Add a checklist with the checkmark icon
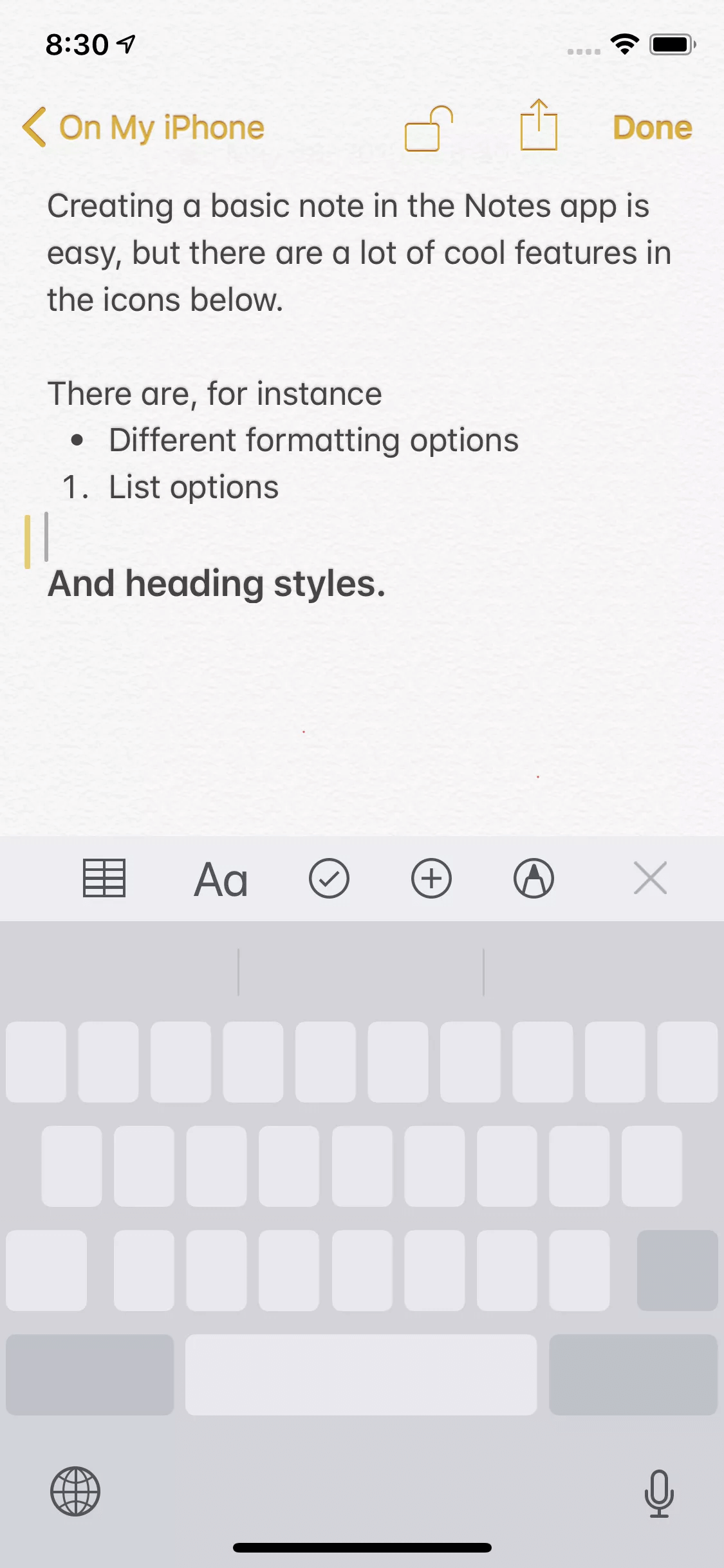The width and height of the screenshot is (724, 1568). tap(329, 879)
